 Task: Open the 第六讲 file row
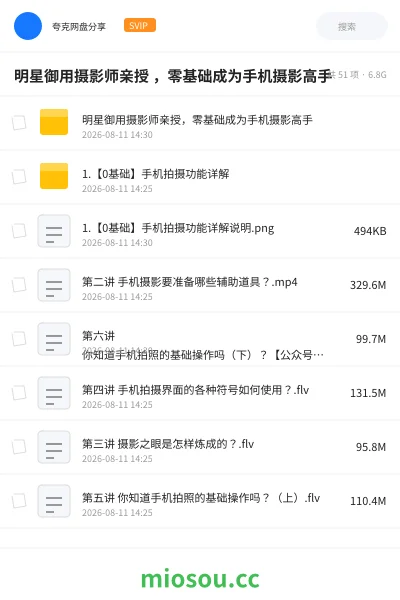pyautogui.click(x=200, y=339)
